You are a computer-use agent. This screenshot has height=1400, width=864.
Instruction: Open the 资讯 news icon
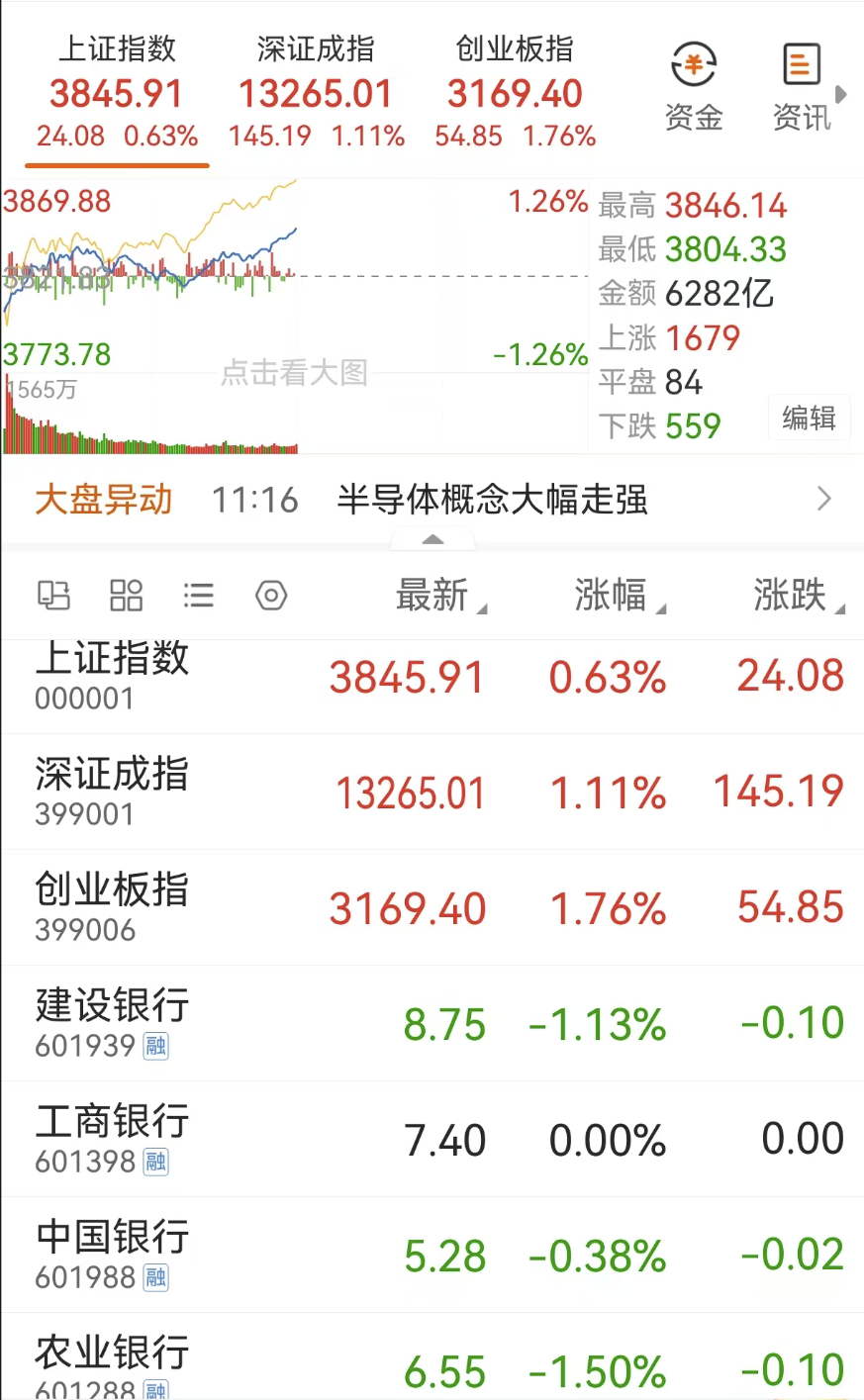click(x=801, y=88)
